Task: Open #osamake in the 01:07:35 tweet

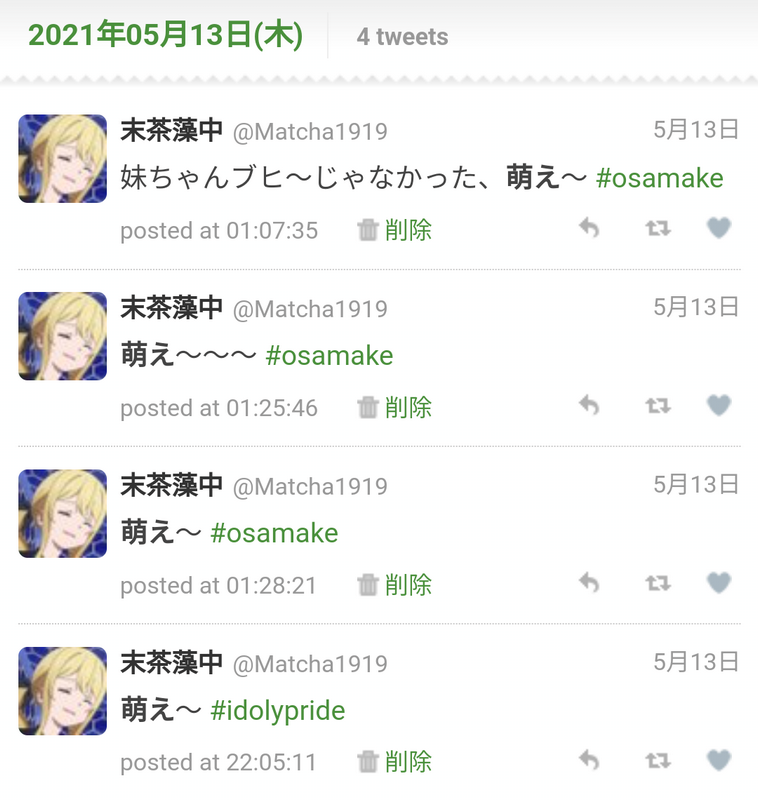Action: click(660, 178)
